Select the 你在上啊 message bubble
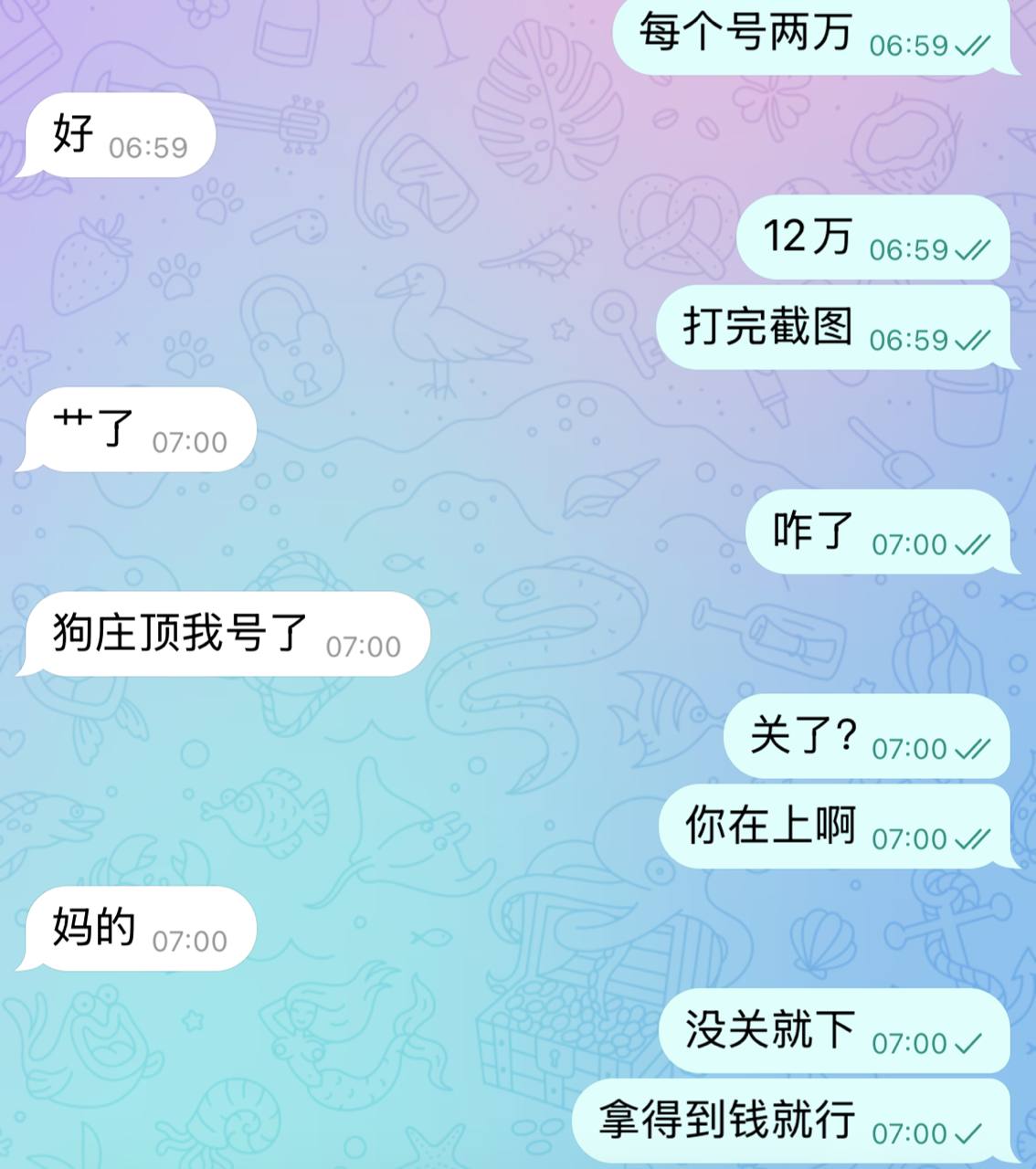Viewport: 1036px width, 1169px height. pyautogui.click(x=835, y=827)
